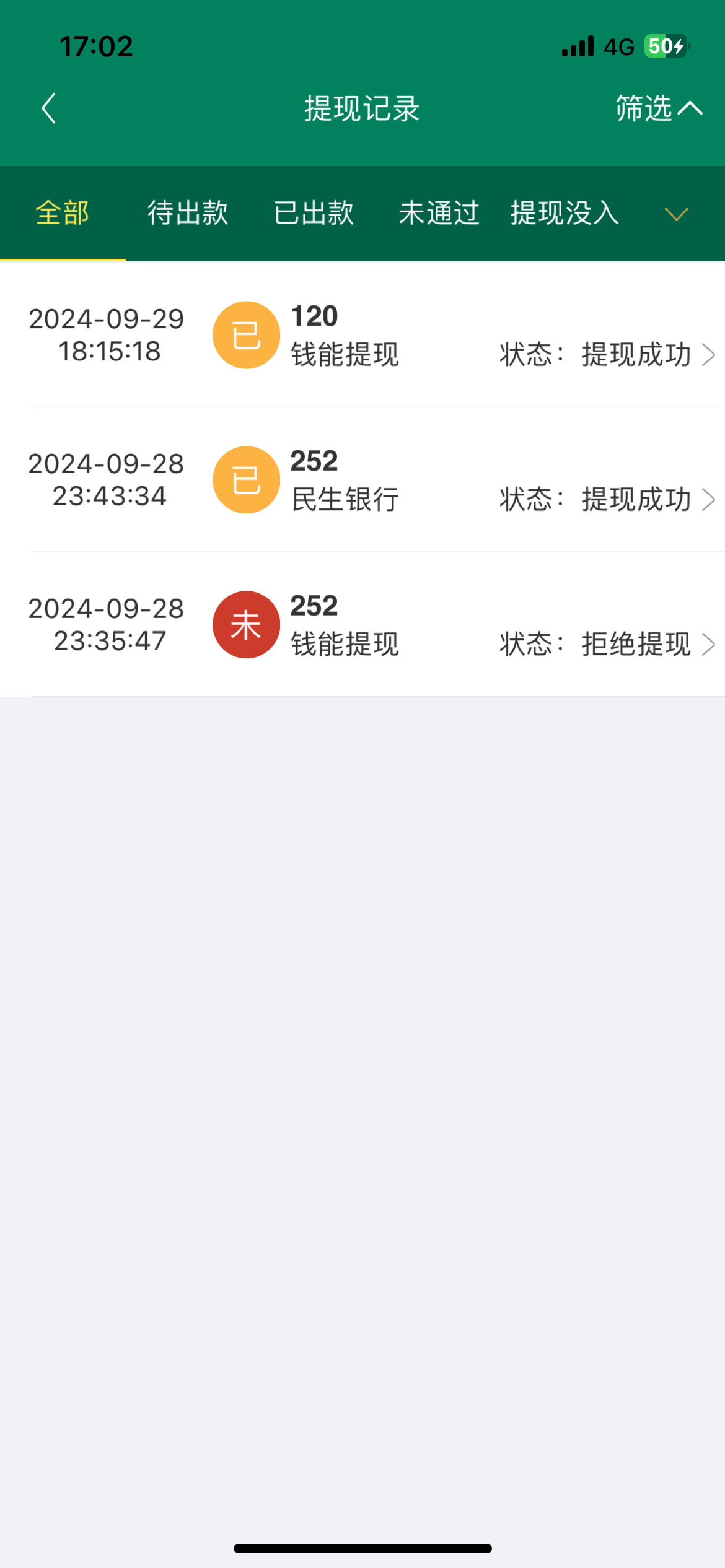Open more filter tabs with the chevron
The width and height of the screenshot is (725, 1568).
click(676, 214)
